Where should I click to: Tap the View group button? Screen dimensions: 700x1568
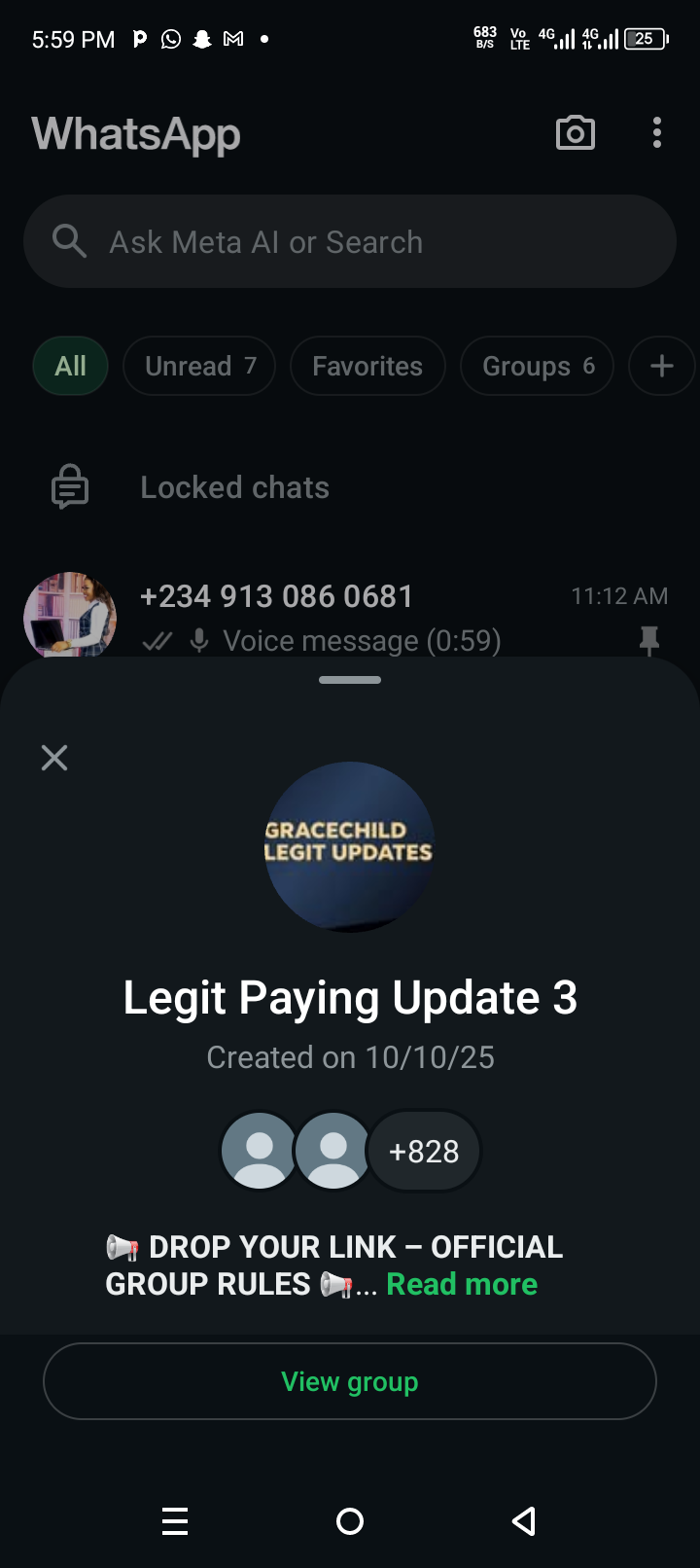[350, 1381]
